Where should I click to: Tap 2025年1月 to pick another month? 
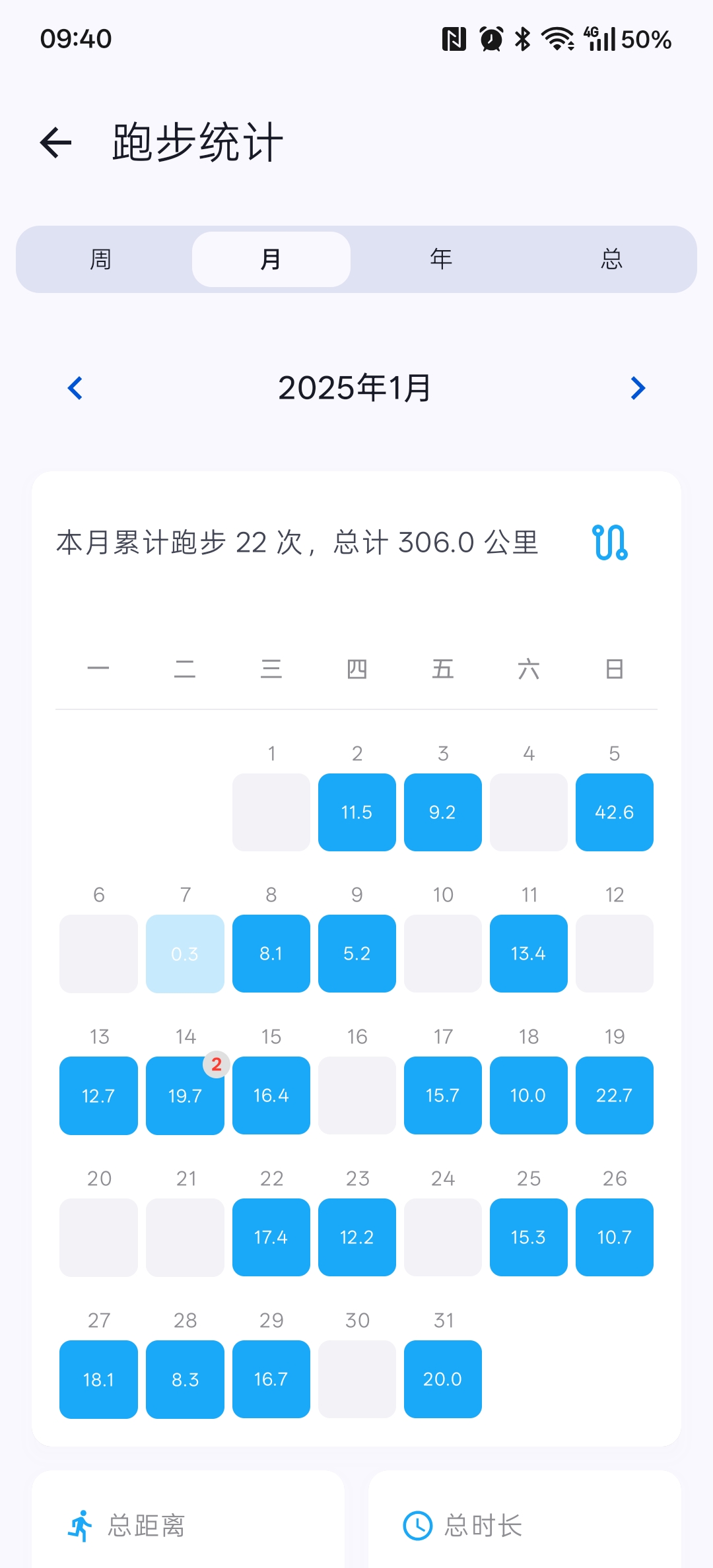[x=355, y=388]
